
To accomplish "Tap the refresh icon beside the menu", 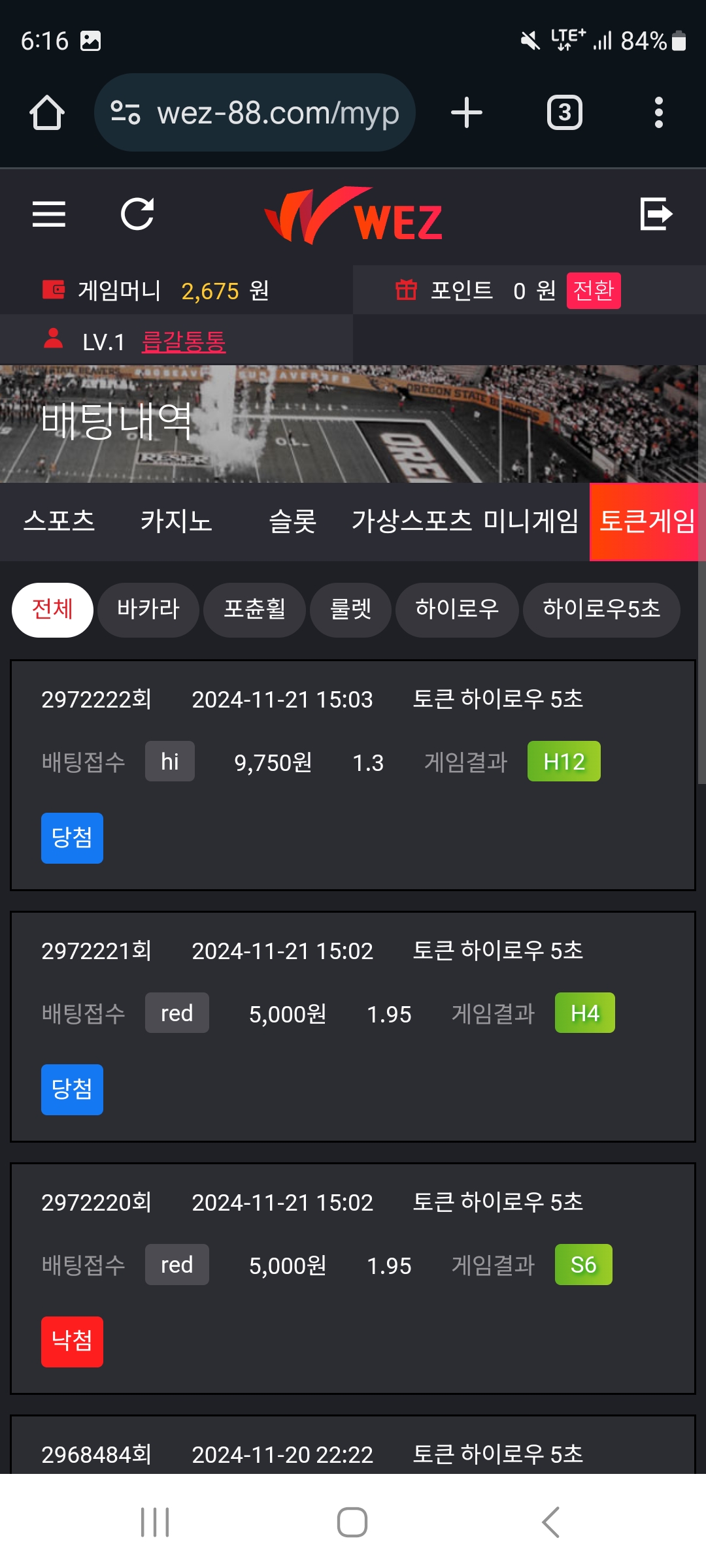I will coord(137,214).
